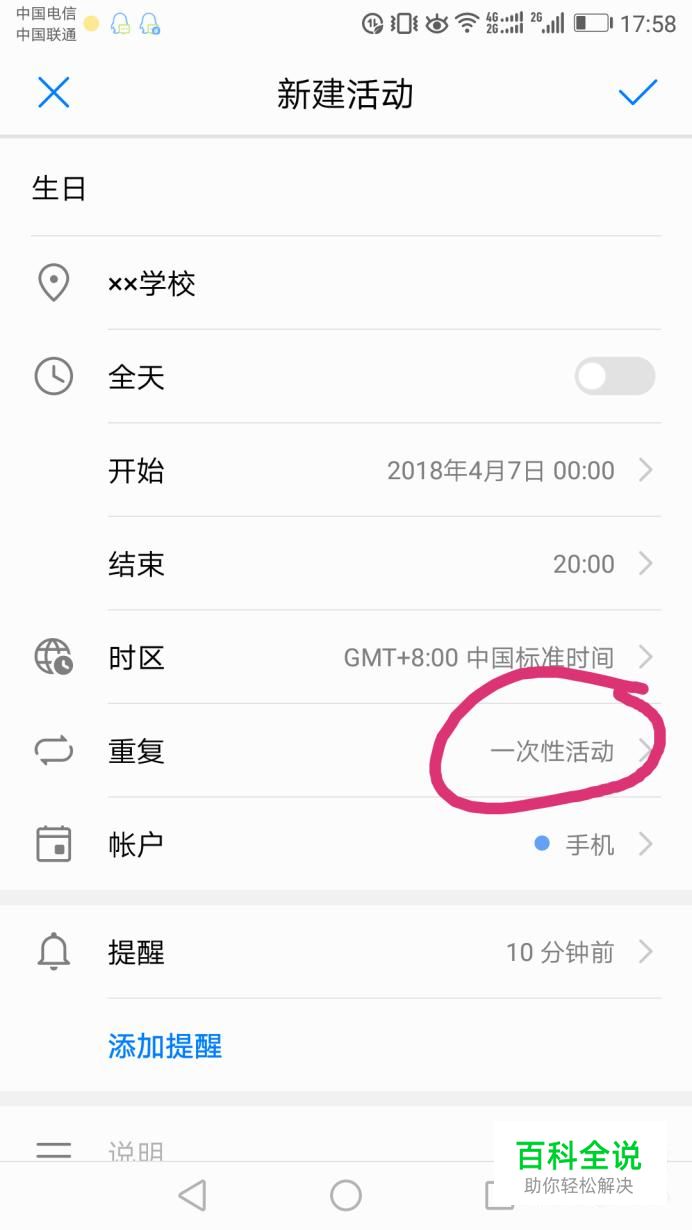Tap 添加提醒 to add another reminder
Screen dimensions: 692x1230
(x=165, y=1046)
